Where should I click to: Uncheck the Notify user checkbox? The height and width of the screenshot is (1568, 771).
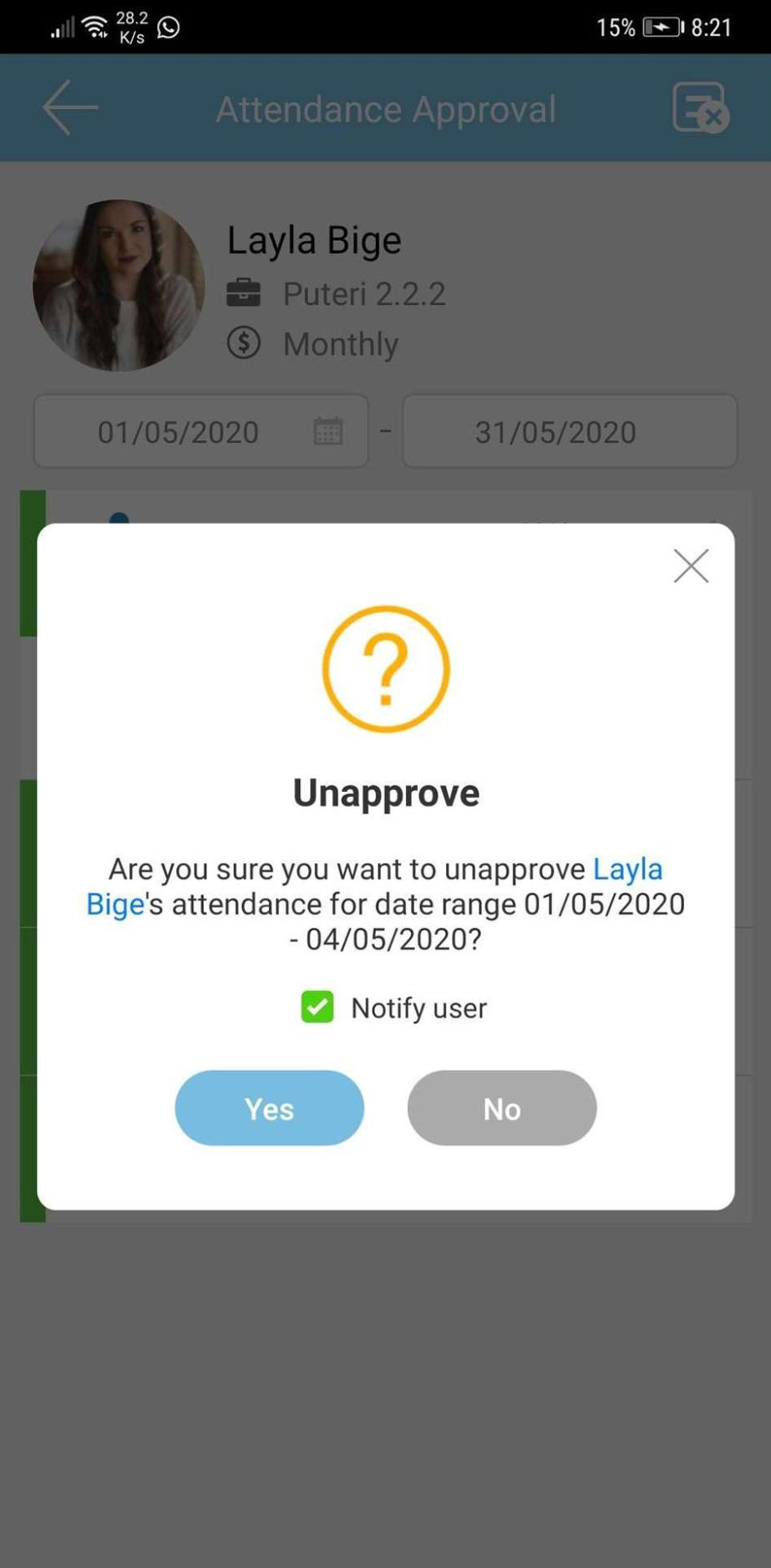317,1007
